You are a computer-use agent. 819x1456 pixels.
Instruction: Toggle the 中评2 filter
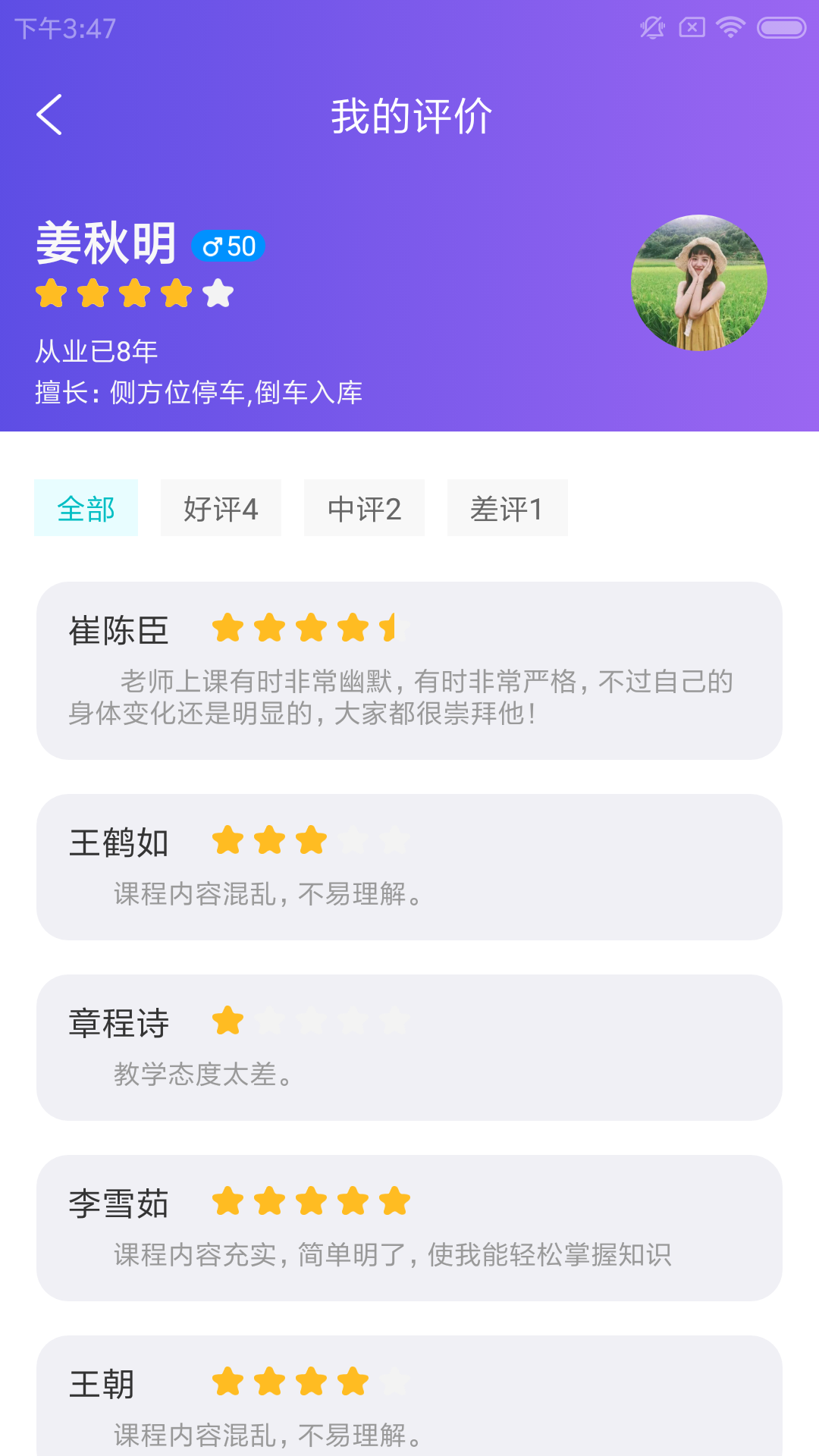click(364, 508)
